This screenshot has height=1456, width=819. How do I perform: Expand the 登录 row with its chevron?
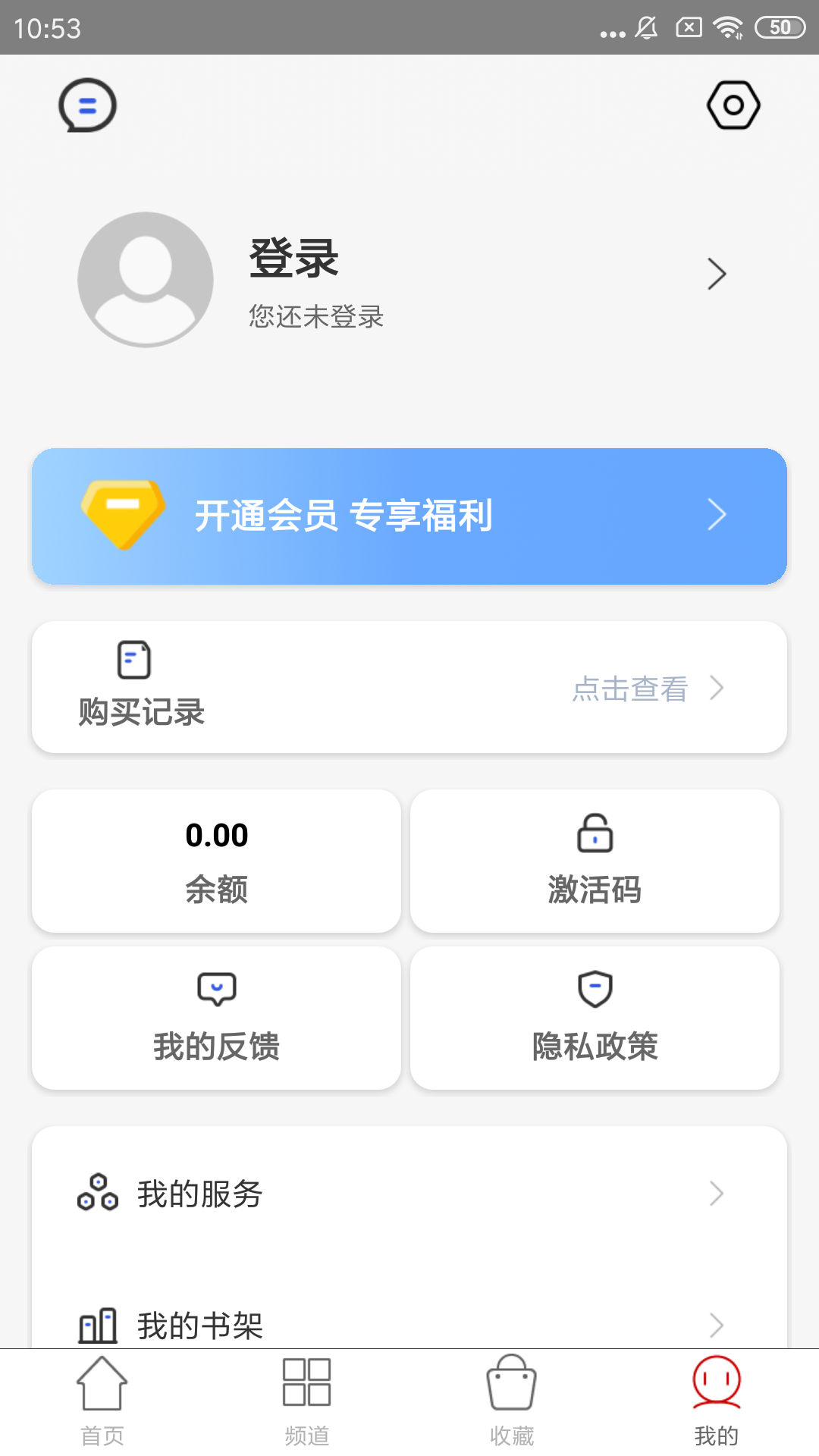716,275
